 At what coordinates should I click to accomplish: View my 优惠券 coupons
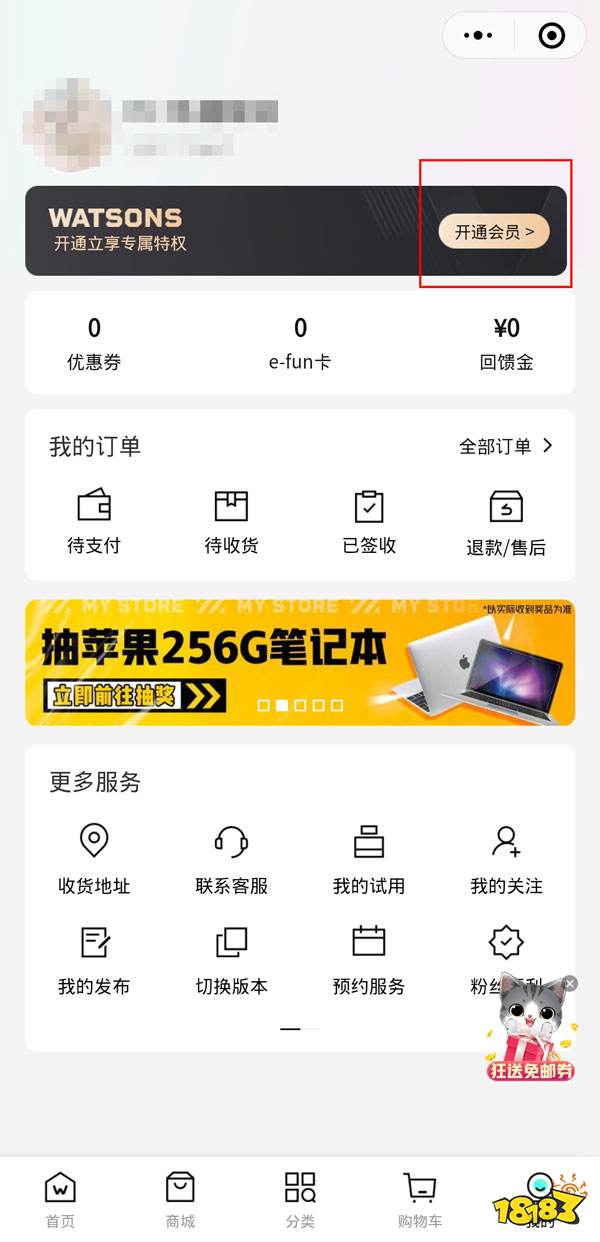94,343
